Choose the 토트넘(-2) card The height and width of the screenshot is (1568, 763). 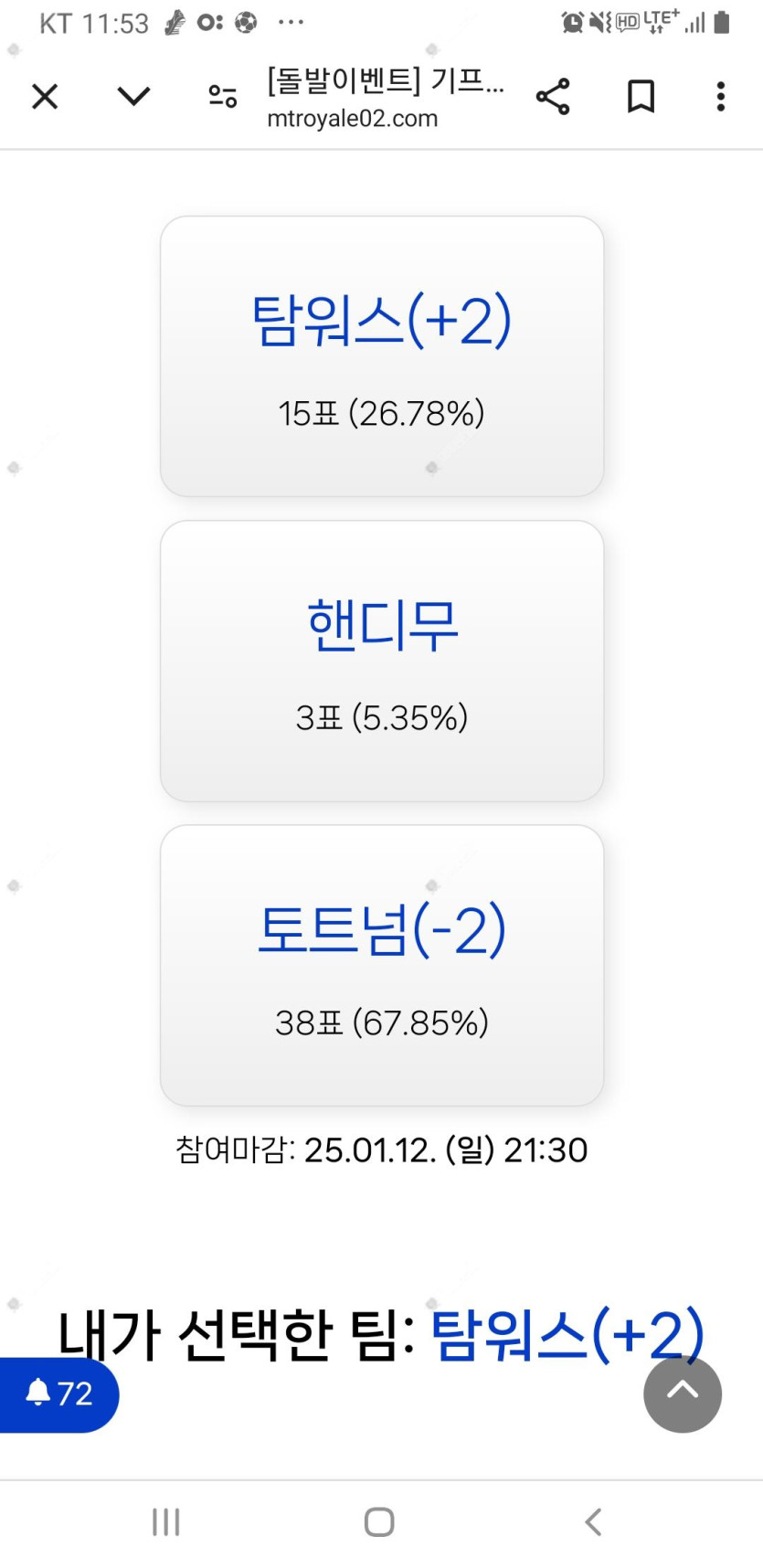382,965
